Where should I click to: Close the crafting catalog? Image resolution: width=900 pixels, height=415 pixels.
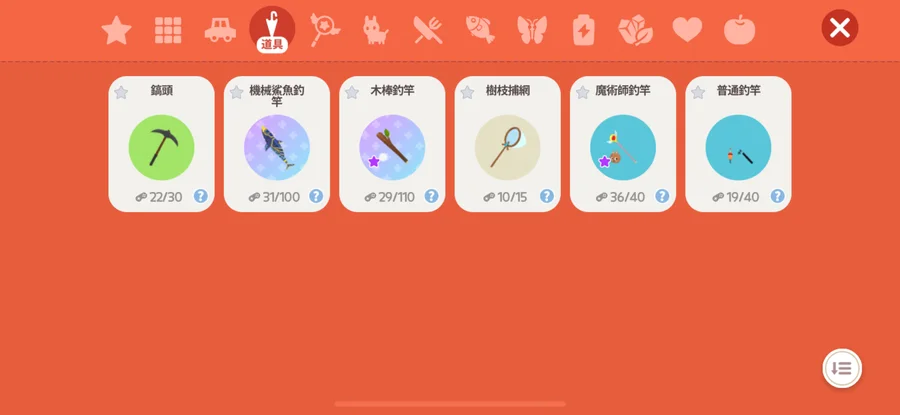coord(839,28)
